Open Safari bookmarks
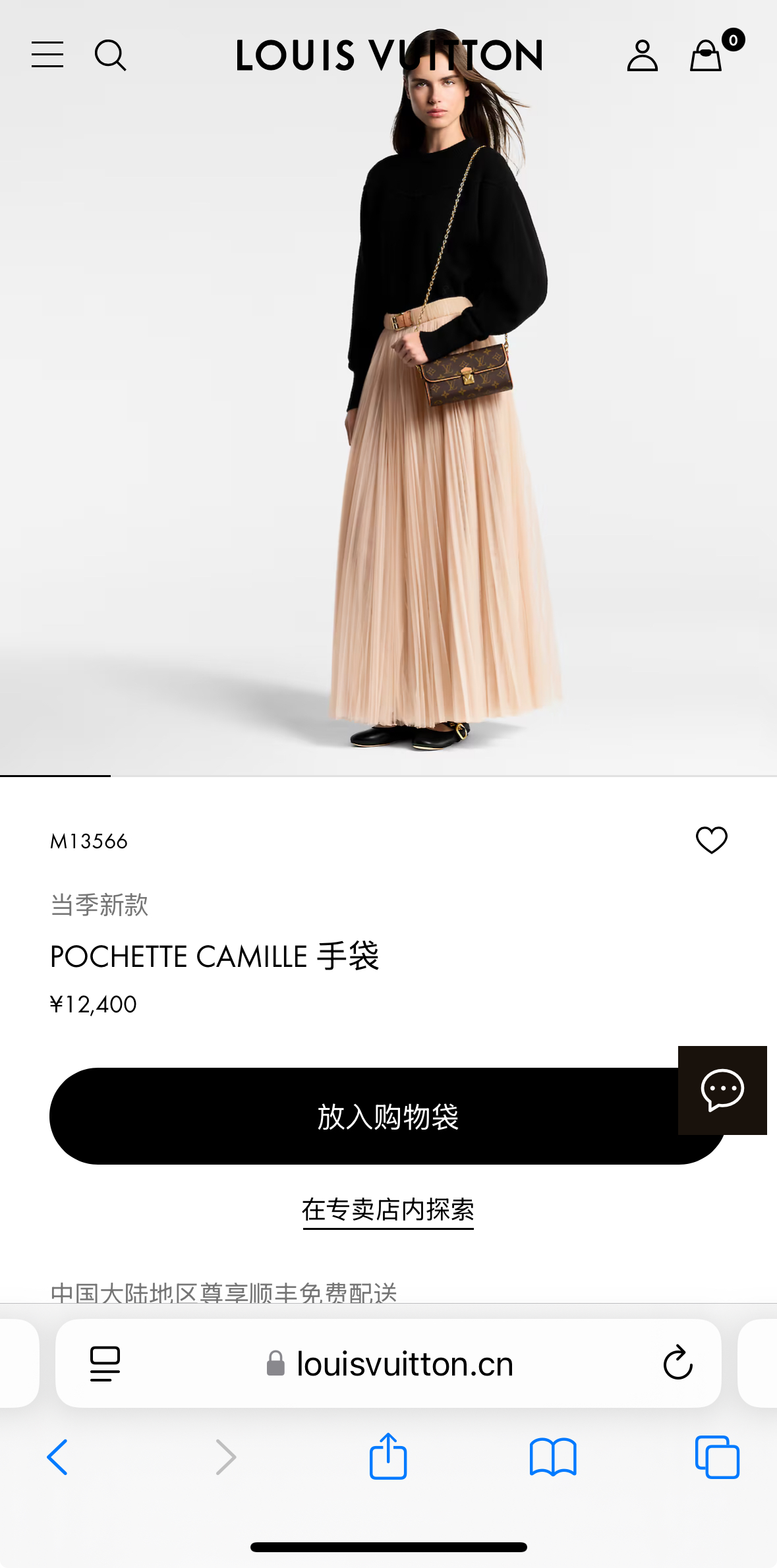This screenshot has width=777, height=1568. pos(553,1457)
